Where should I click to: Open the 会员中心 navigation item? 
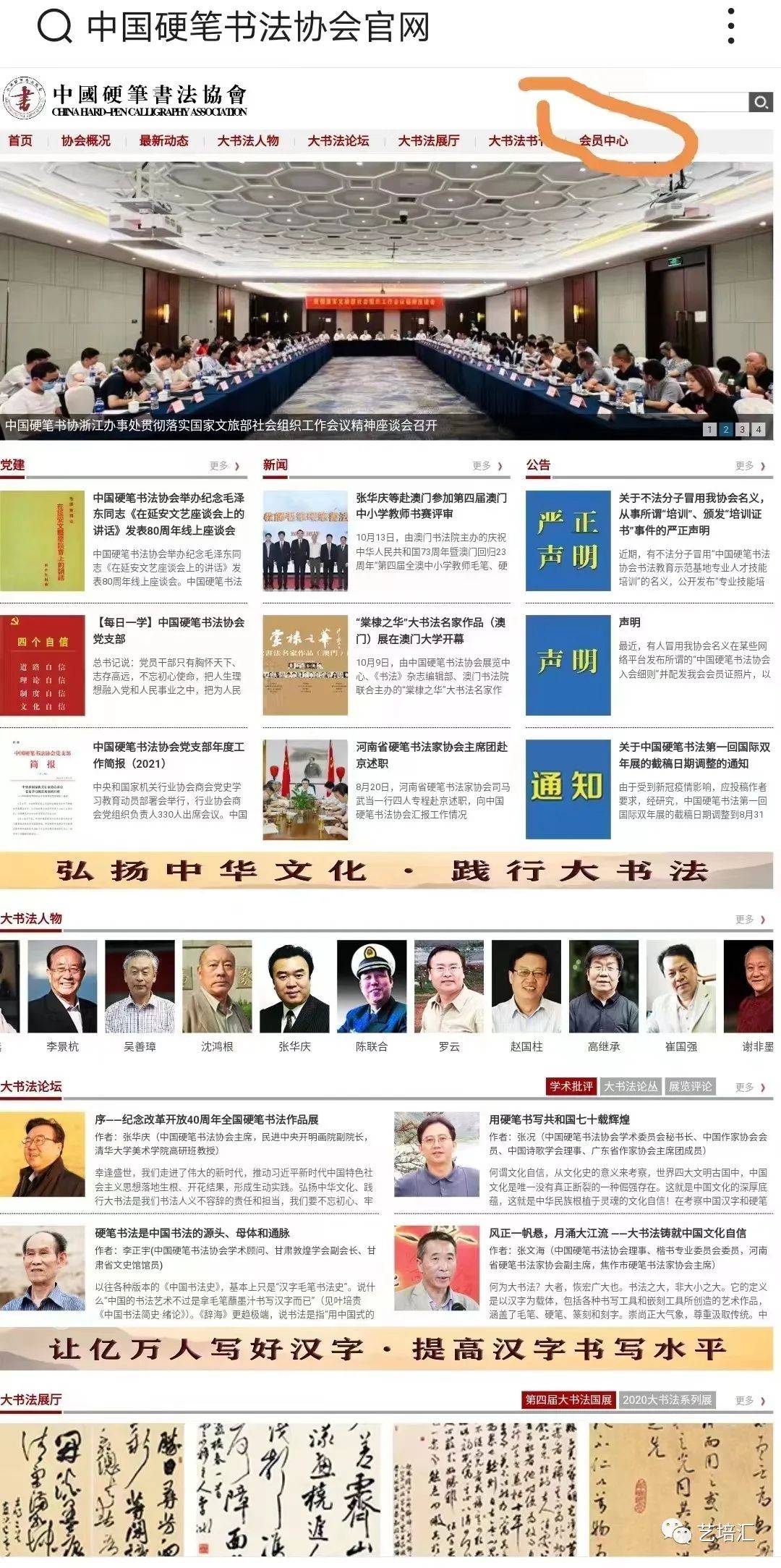coord(603,141)
